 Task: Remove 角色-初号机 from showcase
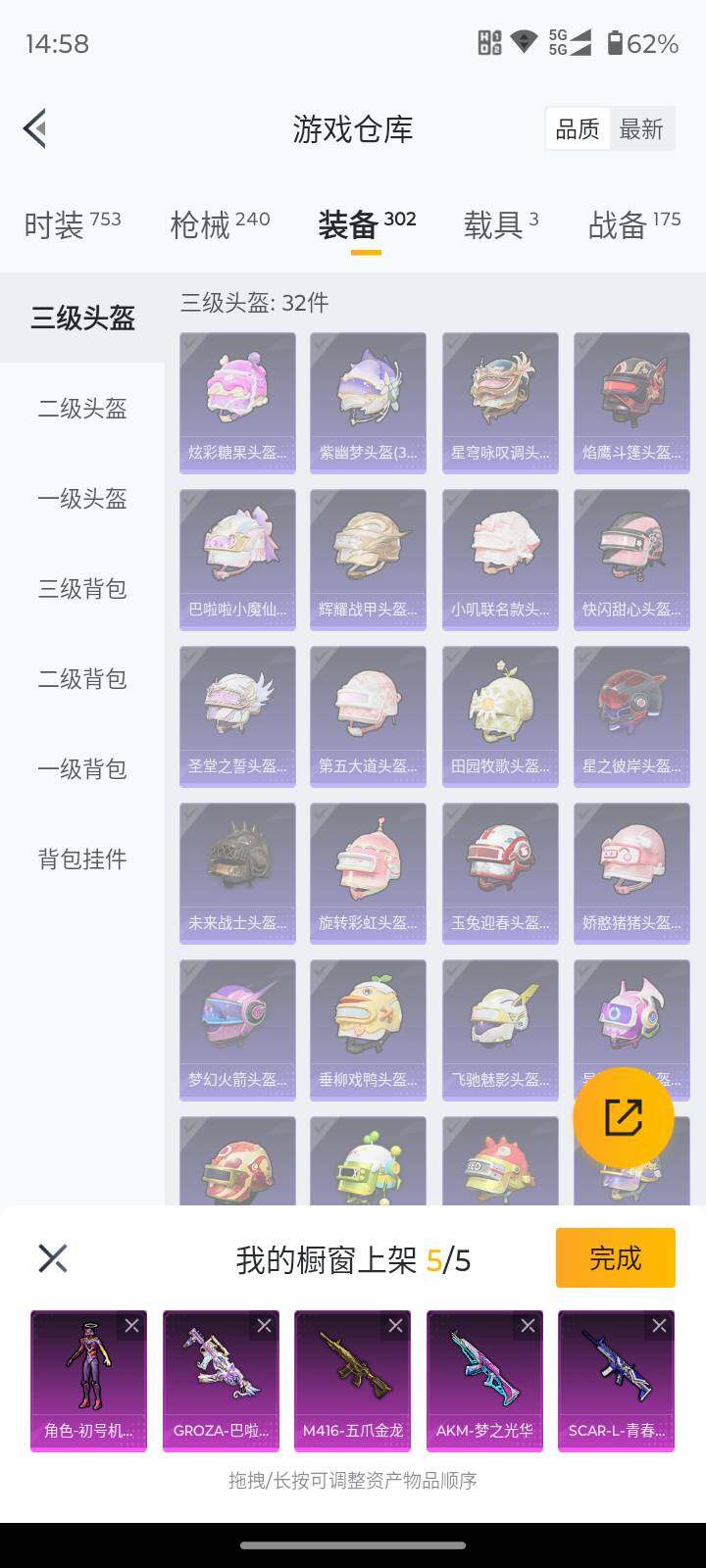pos(131,1326)
